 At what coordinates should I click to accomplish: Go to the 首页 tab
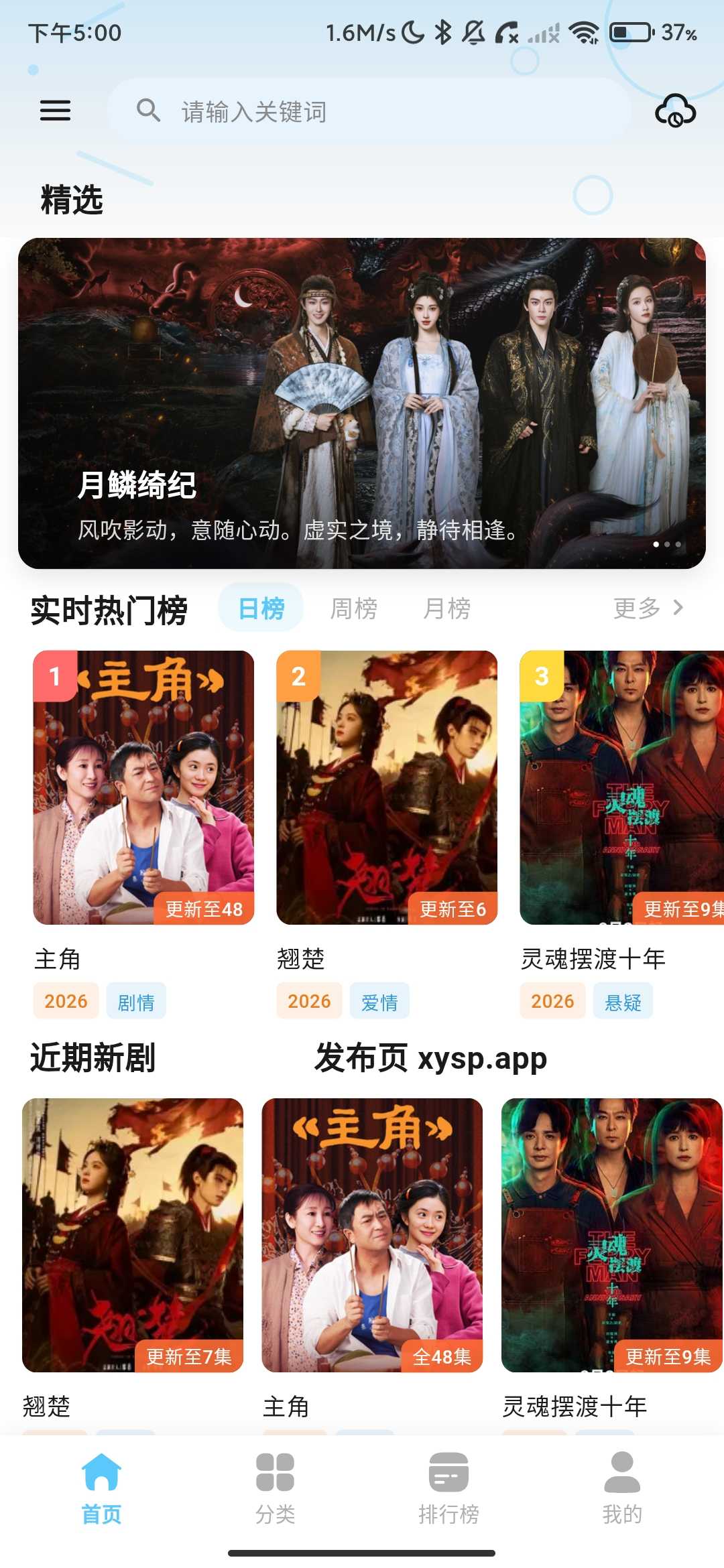pos(101,1489)
